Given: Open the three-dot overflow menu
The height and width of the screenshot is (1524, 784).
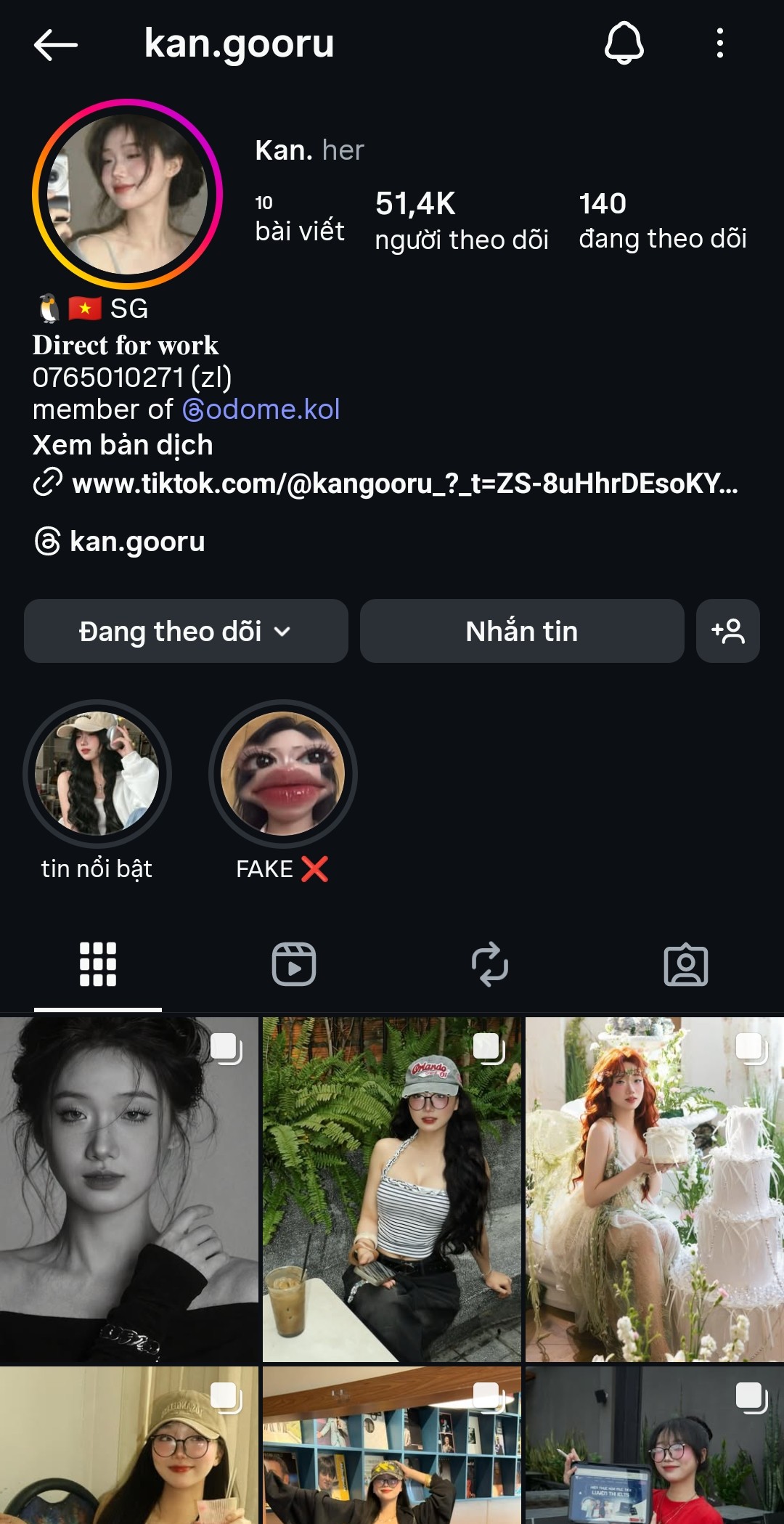Looking at the screenshot, I should (719, 43).
